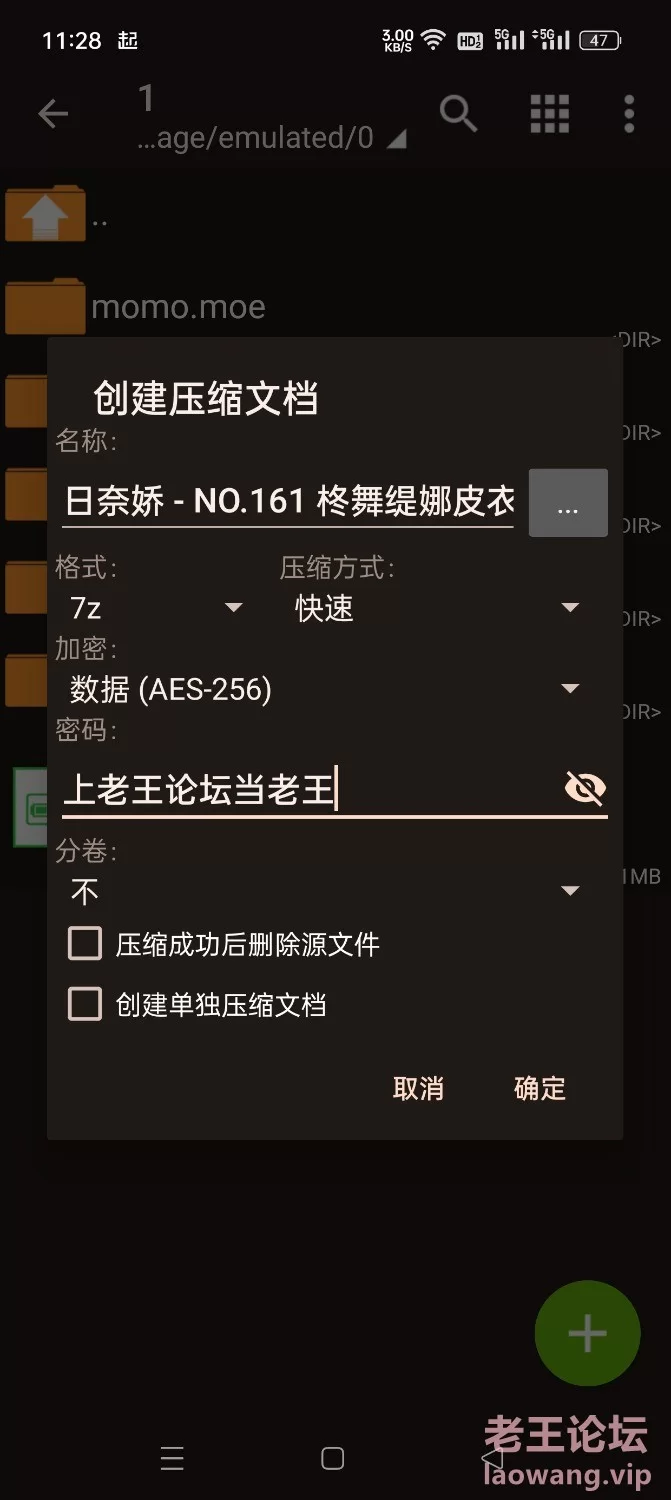This screenshot has width=671, height=1500.
Task: Open the browse path button with three dots
Action: 568,503
